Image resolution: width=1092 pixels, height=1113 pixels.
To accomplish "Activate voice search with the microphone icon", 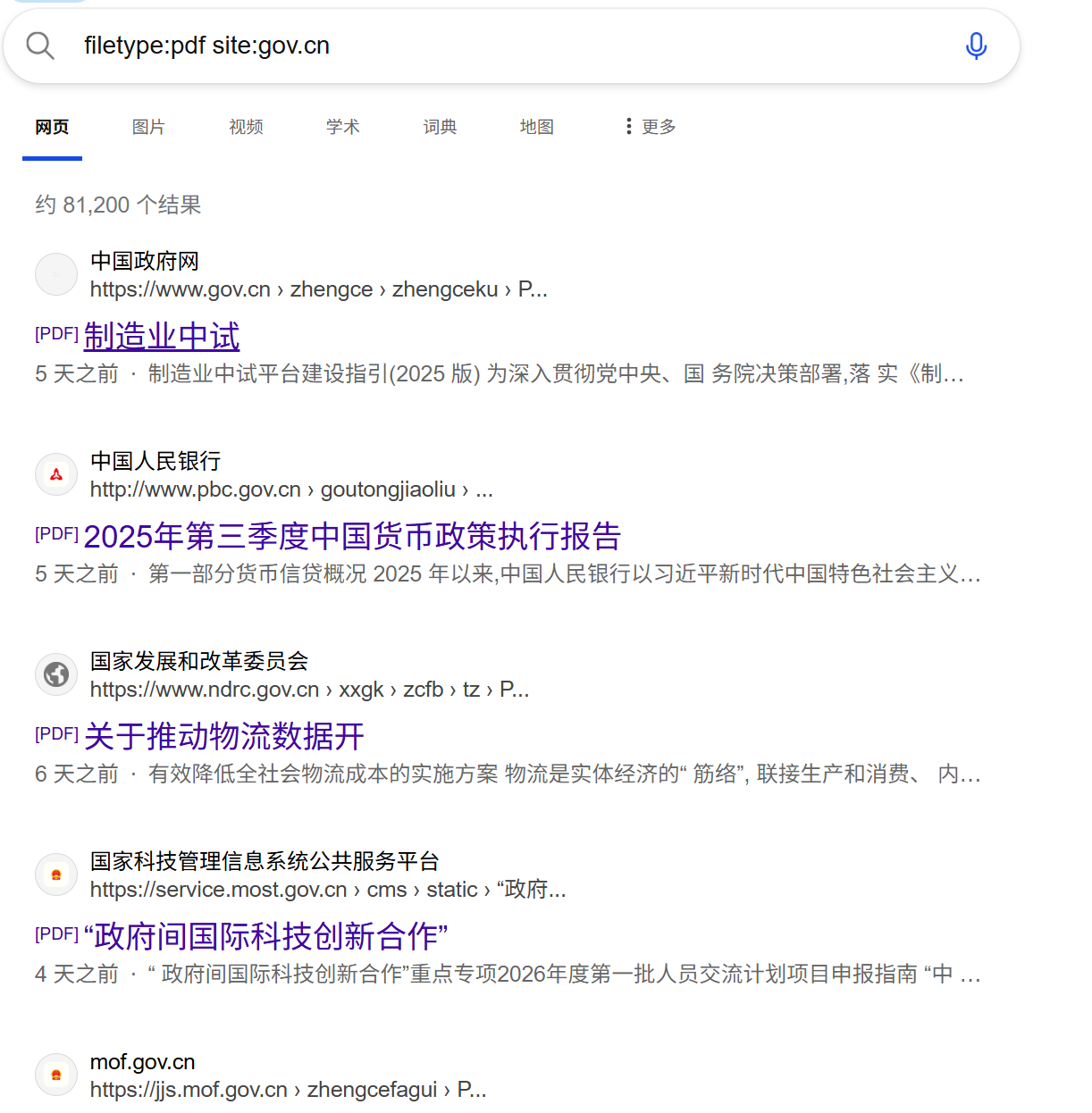I will (x=977, y=46).
